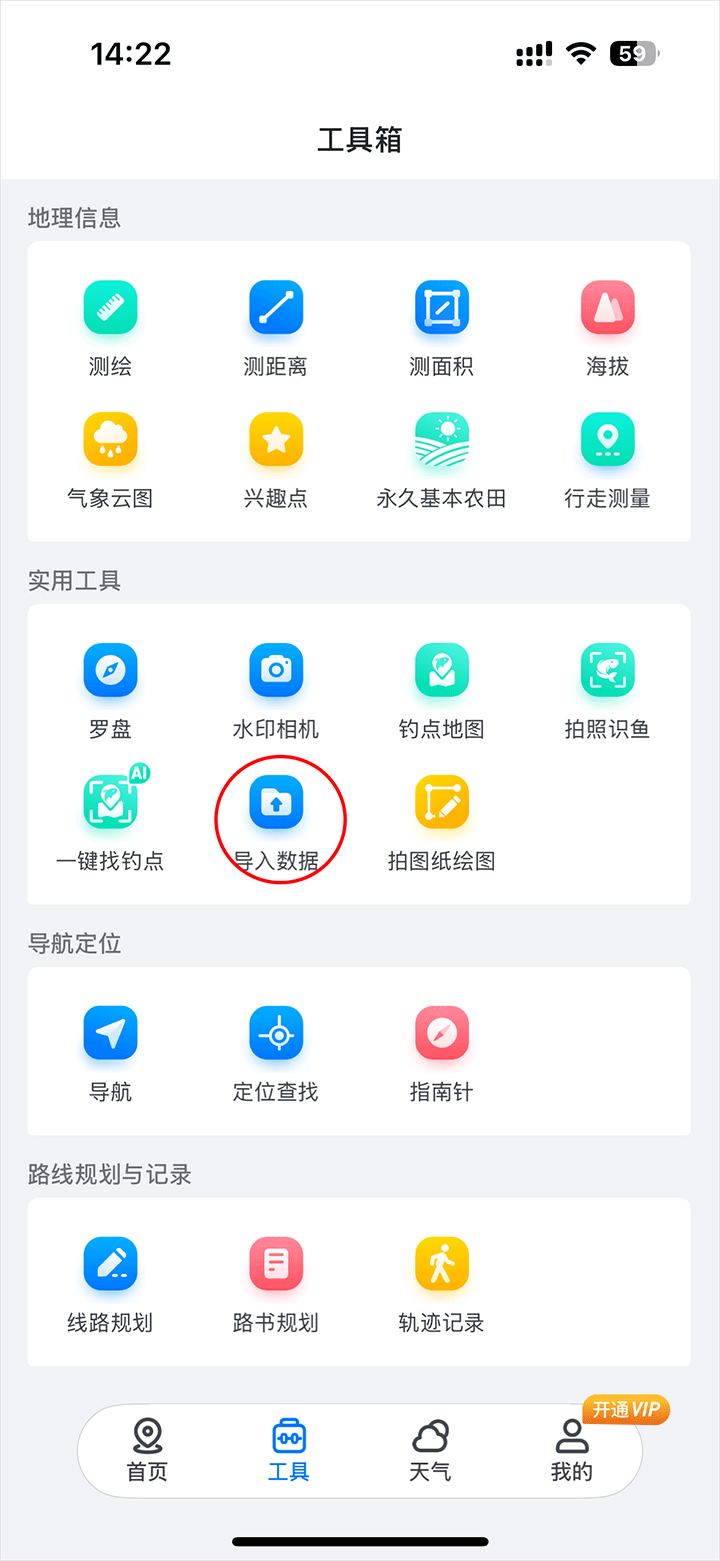Image resolution: width=720 pixels, height=1561 pixels.
Task: Start 行走测量 walking measurement
Action: 608,440
